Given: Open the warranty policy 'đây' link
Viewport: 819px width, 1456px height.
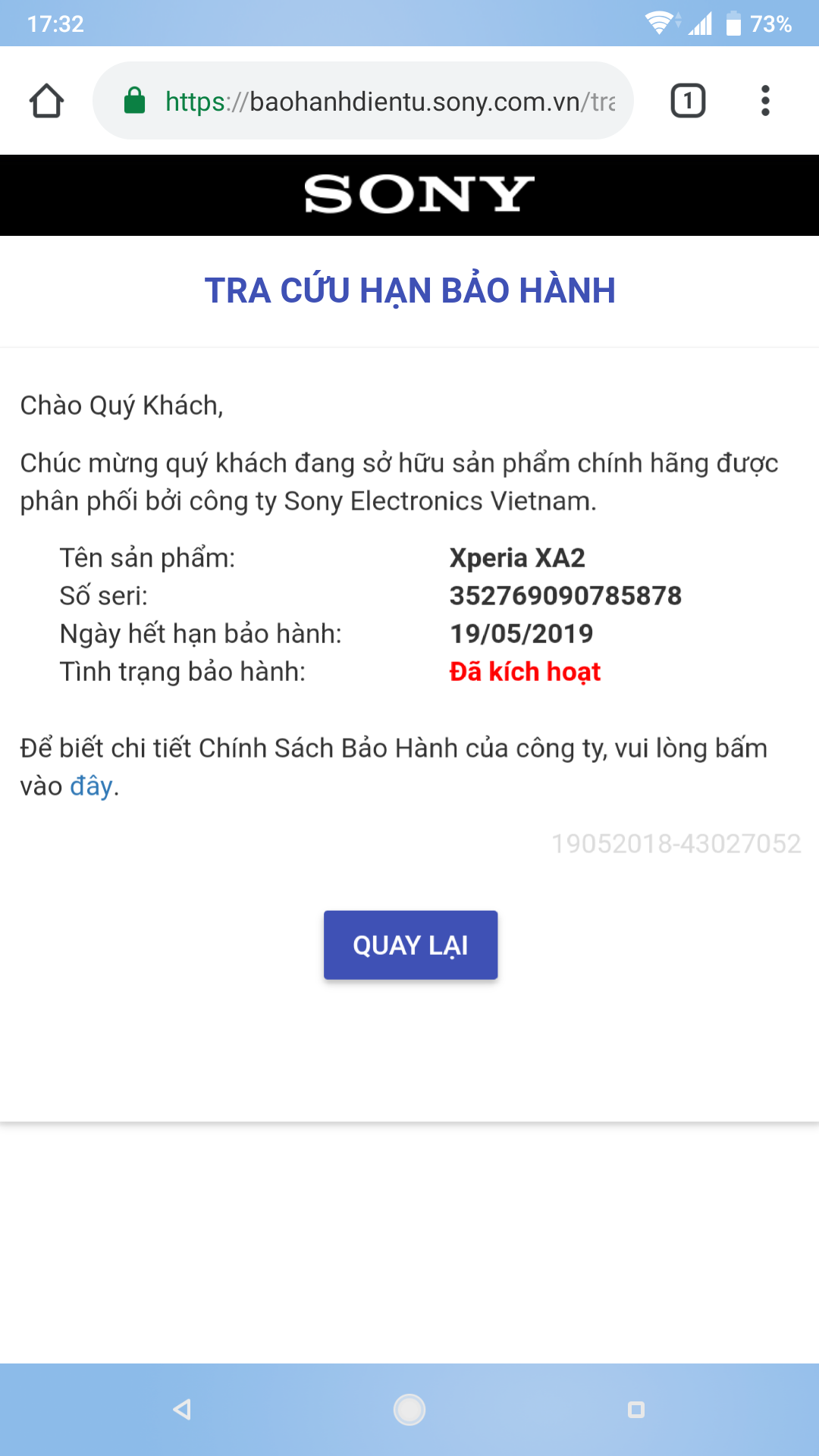Looking at the screenshot, I should [91, 786].
